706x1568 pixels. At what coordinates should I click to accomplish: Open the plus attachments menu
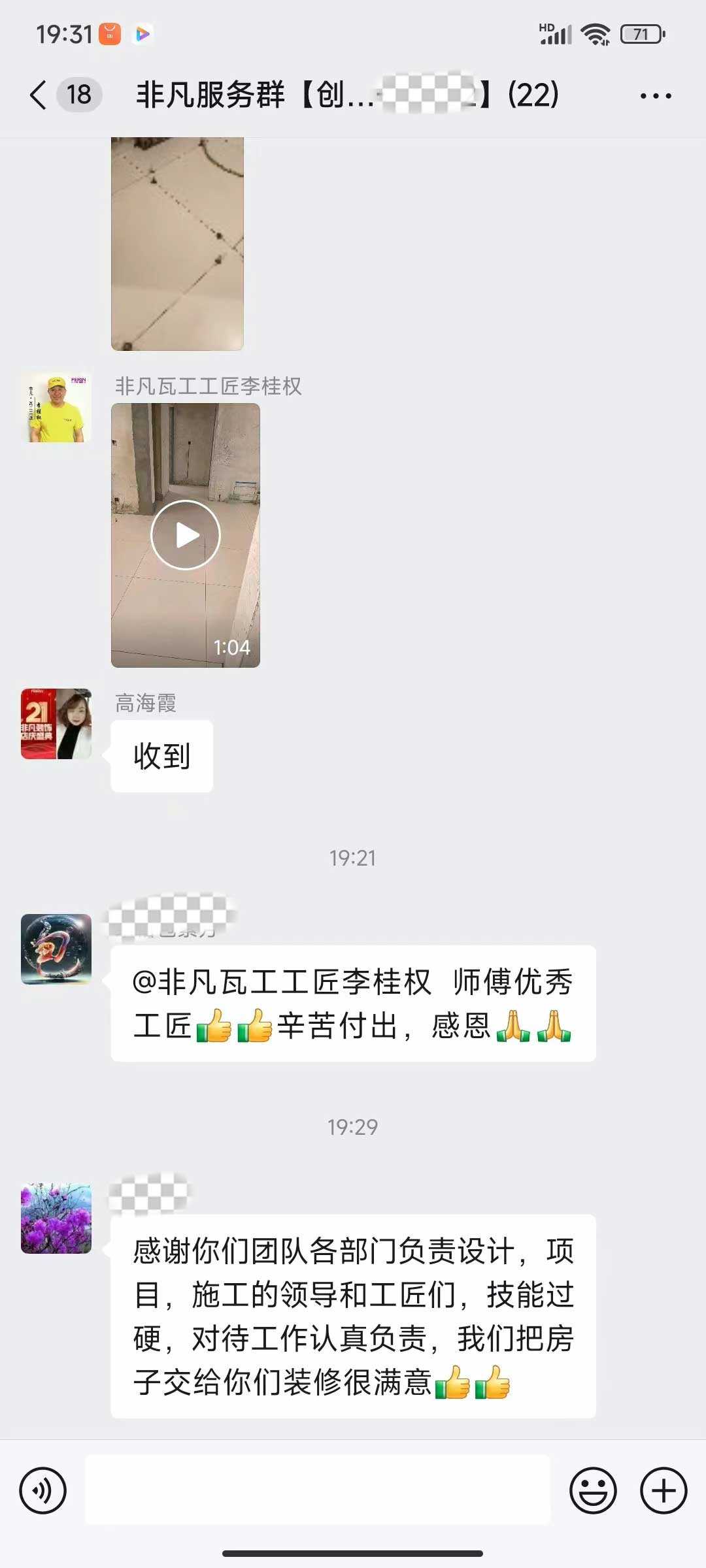tap(663, 1490)
